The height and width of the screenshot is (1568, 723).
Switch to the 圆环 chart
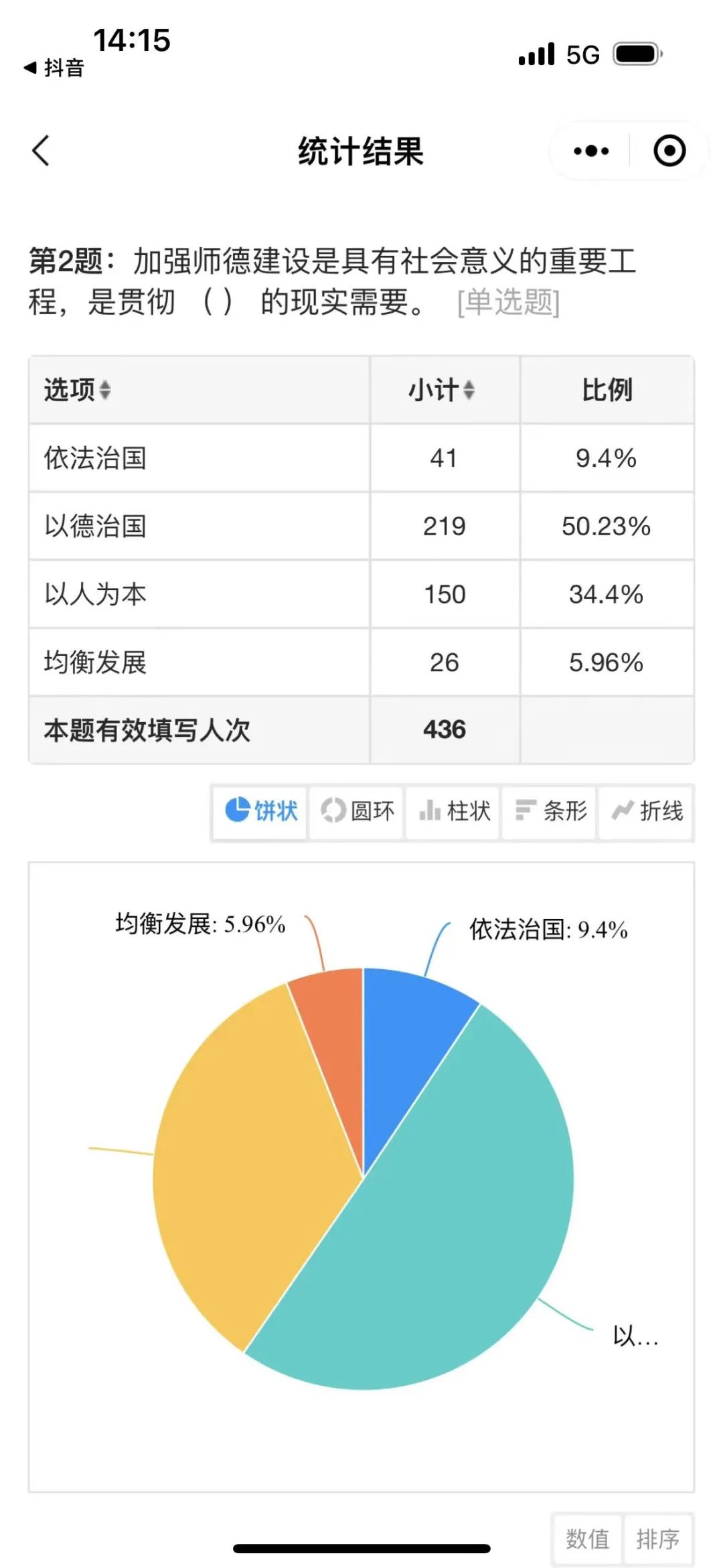pyautogui.click(x=357, y=811)
